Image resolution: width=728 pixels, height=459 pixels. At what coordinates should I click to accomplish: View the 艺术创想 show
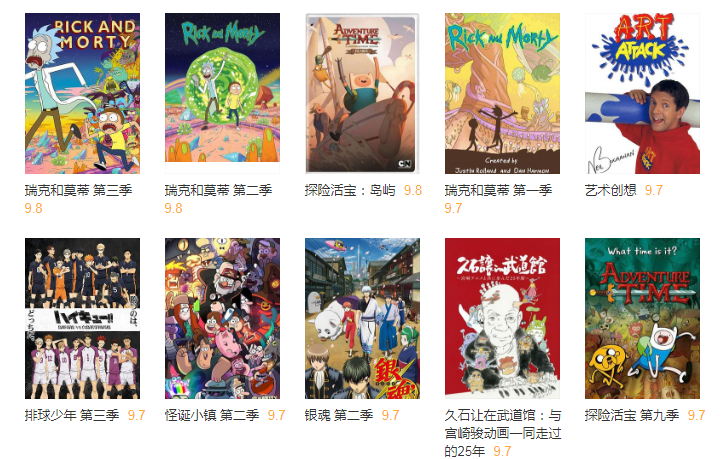tap(642, 94)
